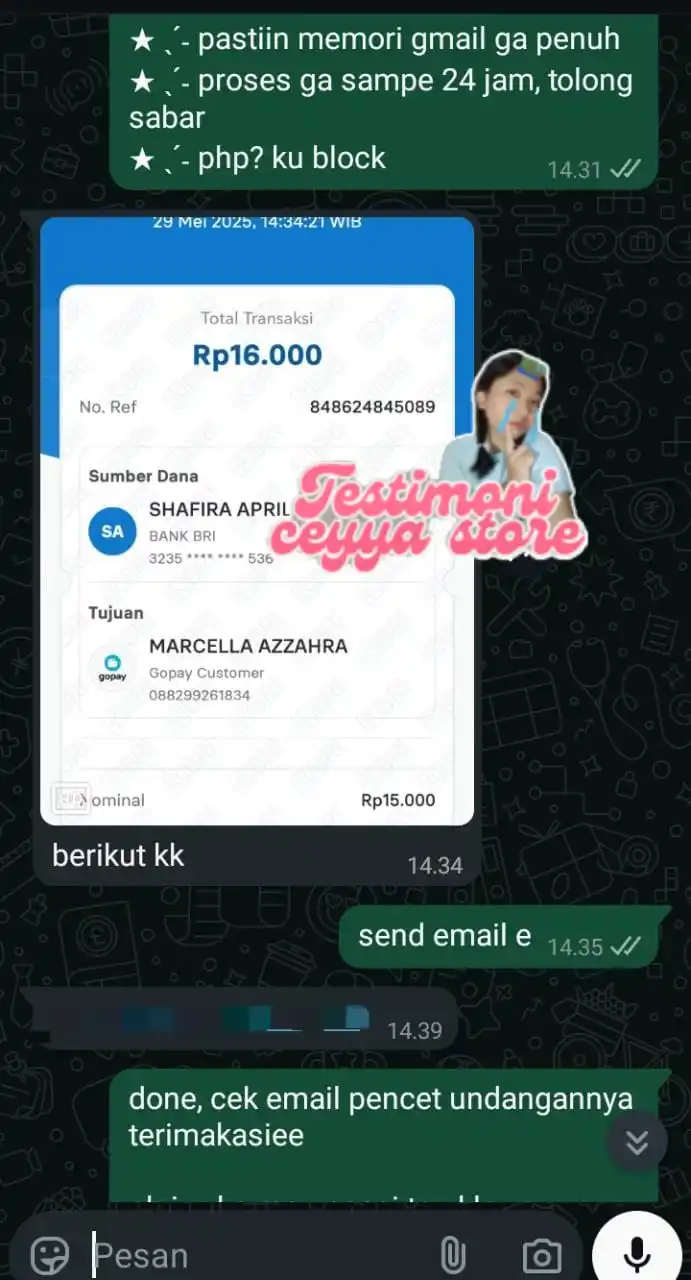Open the camera from the chat bar
This screenshot has width=691, height=1280.
pos(541,1255)
